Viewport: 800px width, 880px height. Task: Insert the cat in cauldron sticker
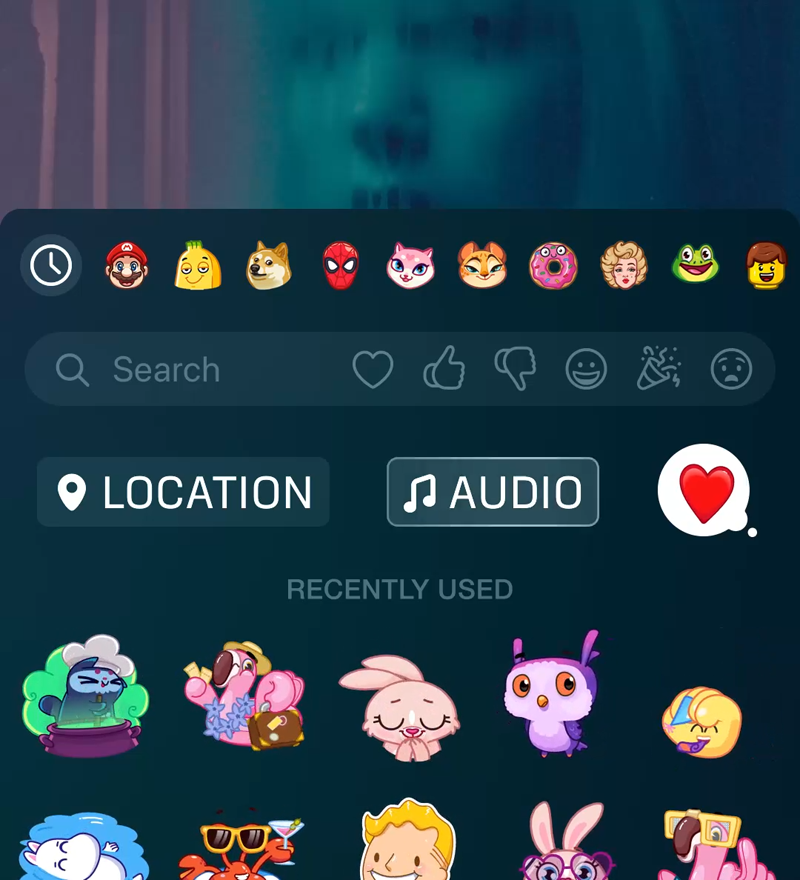85,697
